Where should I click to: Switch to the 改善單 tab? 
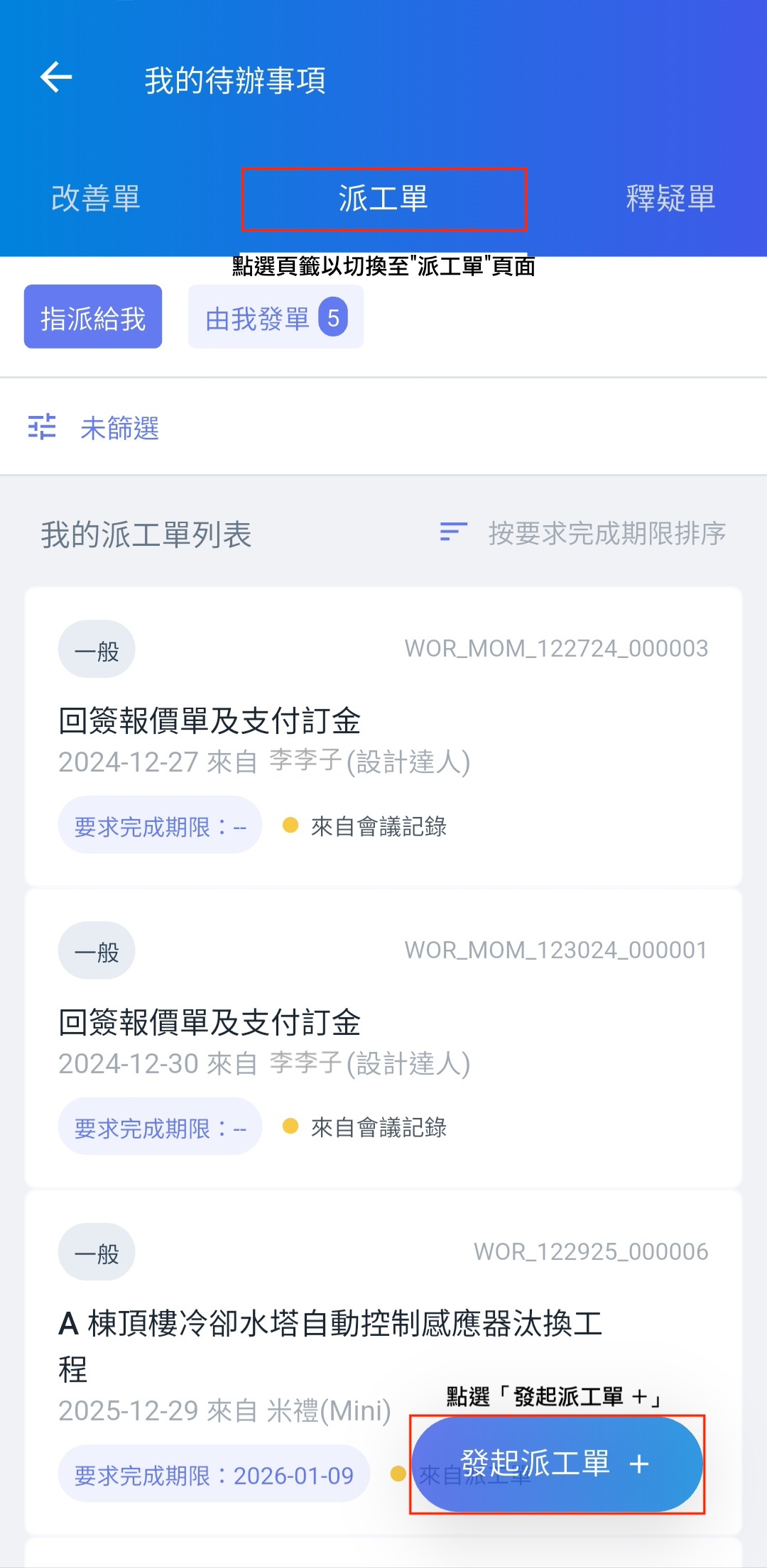pyautogui.click(x=96, y=198)
